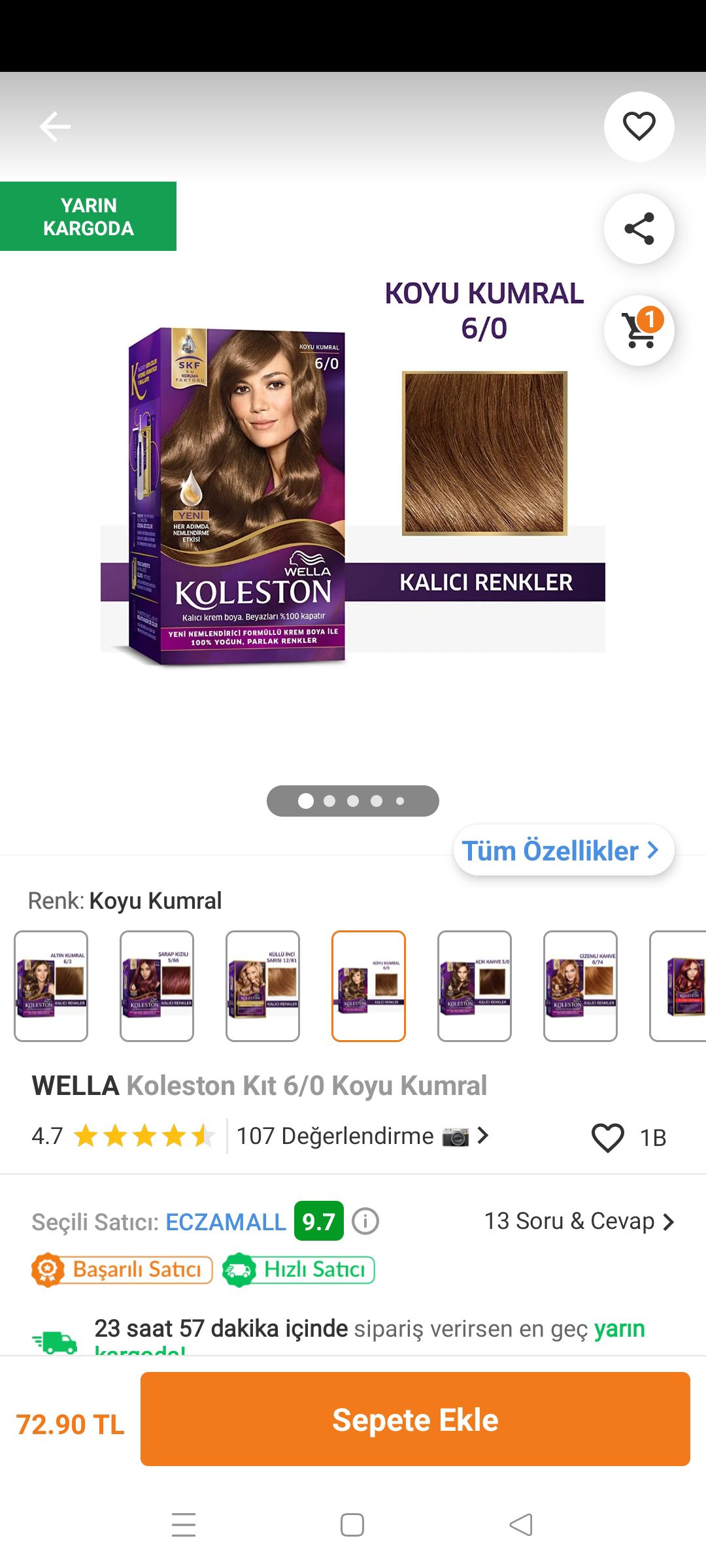The image size is (706, 1568).
Task: Add product to favorites with top heart icon
Action: (x=639, y=127)
